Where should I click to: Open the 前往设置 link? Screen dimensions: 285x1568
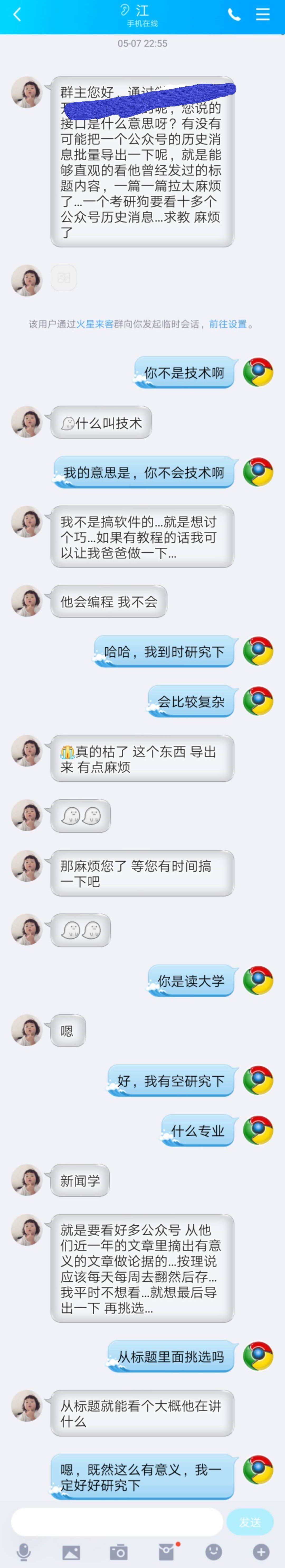pyautogui.click(x=228, y=324)
